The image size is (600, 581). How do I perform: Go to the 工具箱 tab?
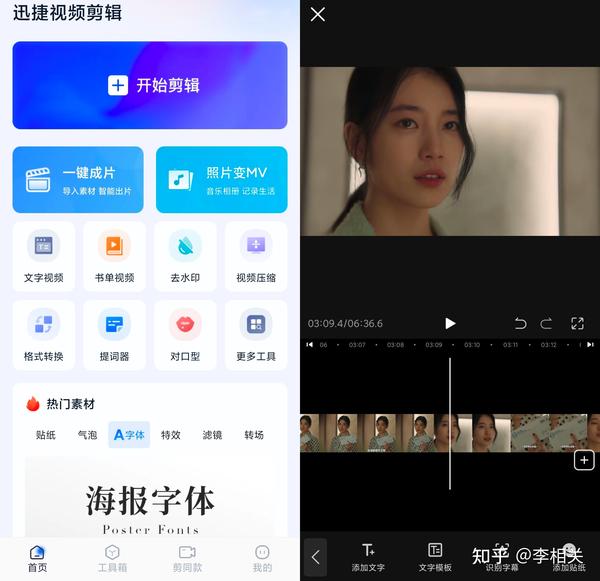(x=113, y=558)
